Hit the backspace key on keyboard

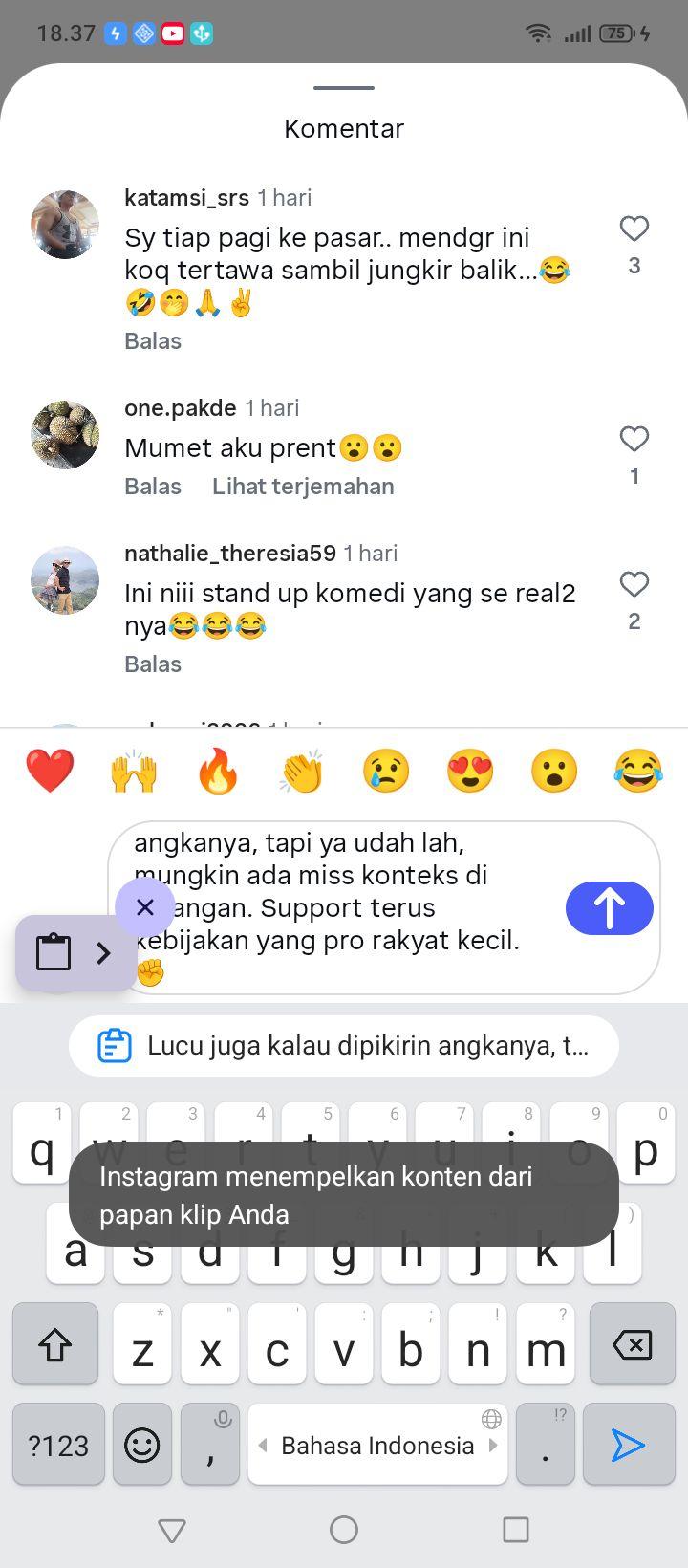[x=633, y=1345]
